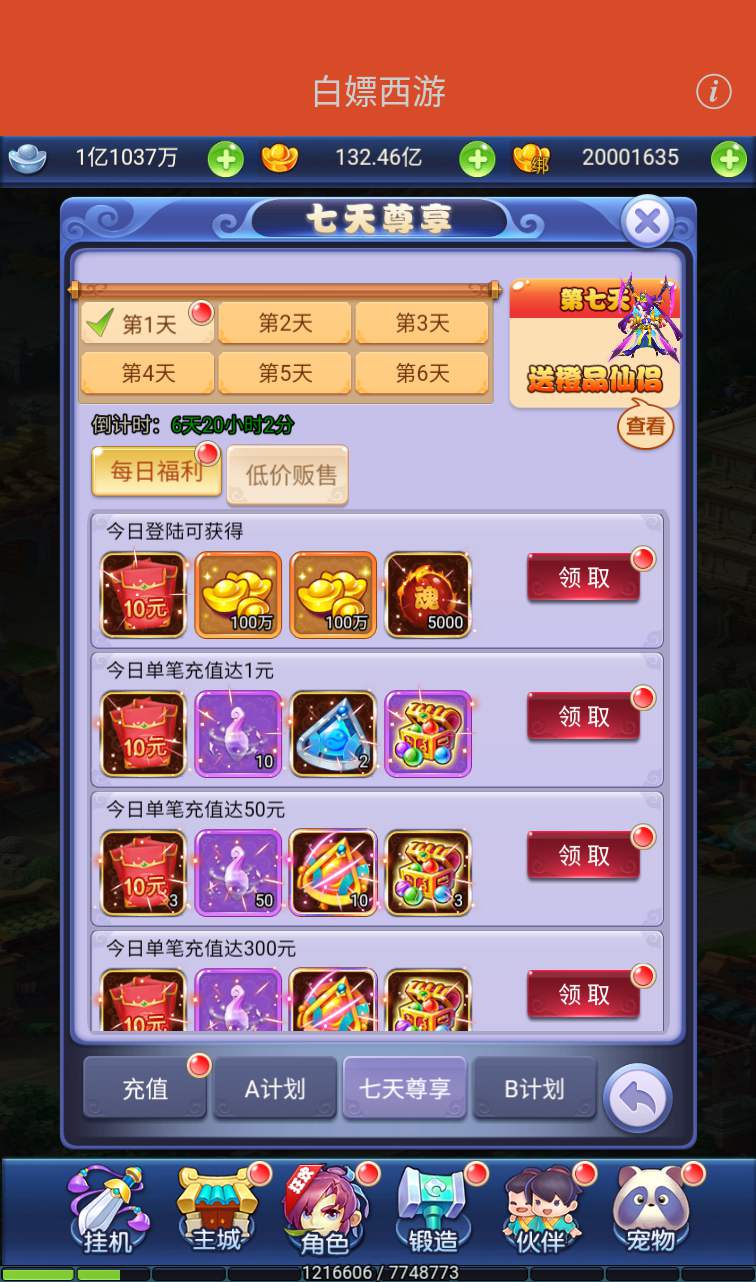Select the 第5天 tab
Image resolution: width=756 pixels, height=1282 pixels.
click(x=285, y=374)
